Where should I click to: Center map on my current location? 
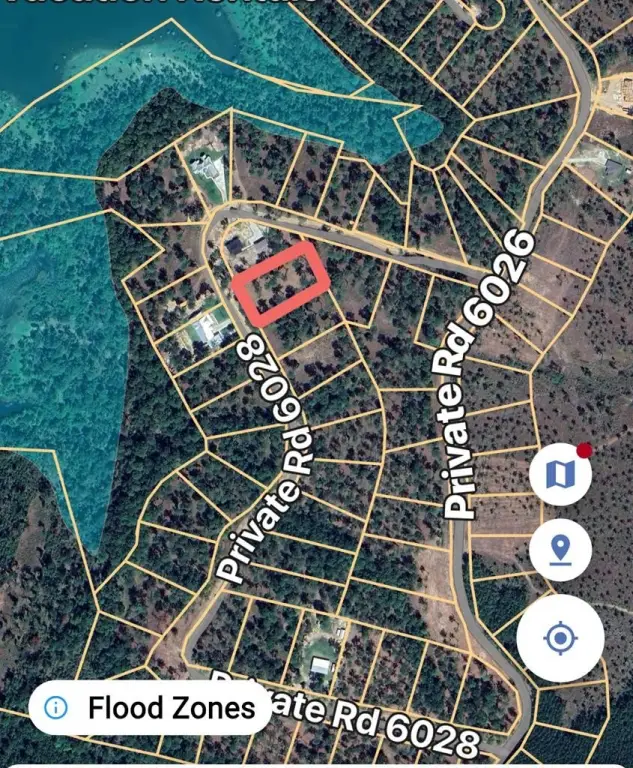pos(560,637)
